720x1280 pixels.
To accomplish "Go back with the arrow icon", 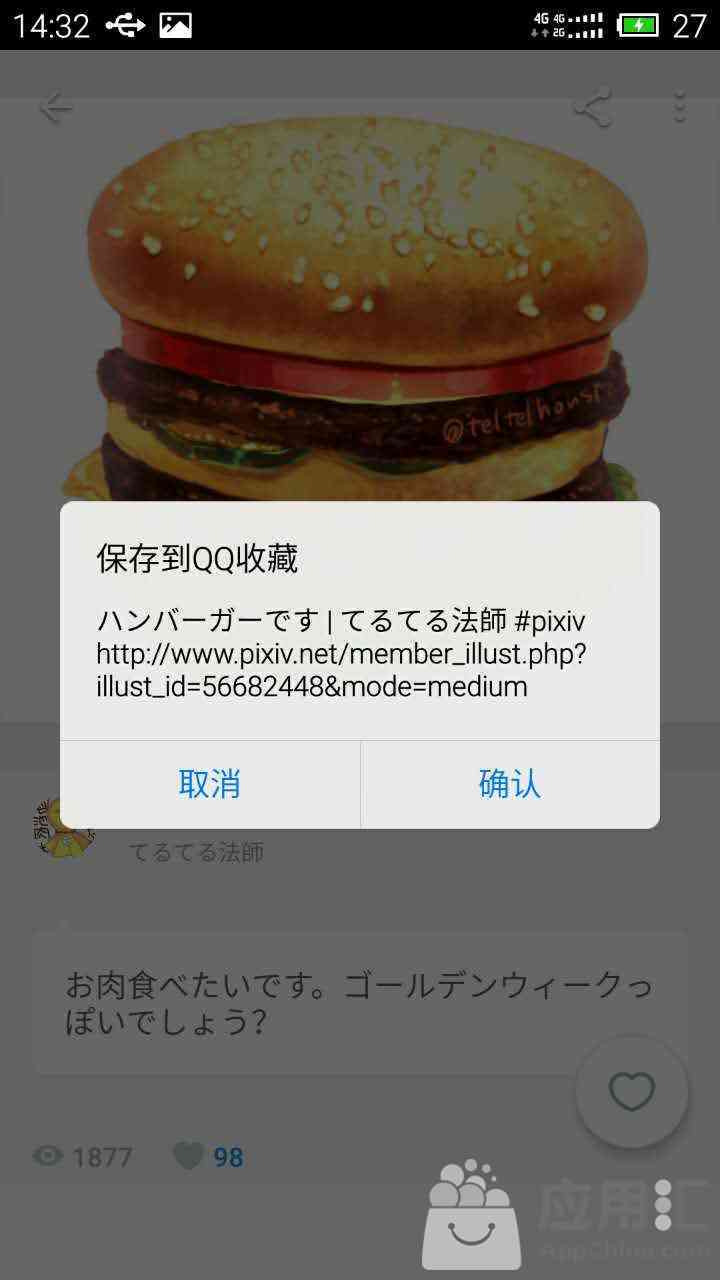I will 56,108.
